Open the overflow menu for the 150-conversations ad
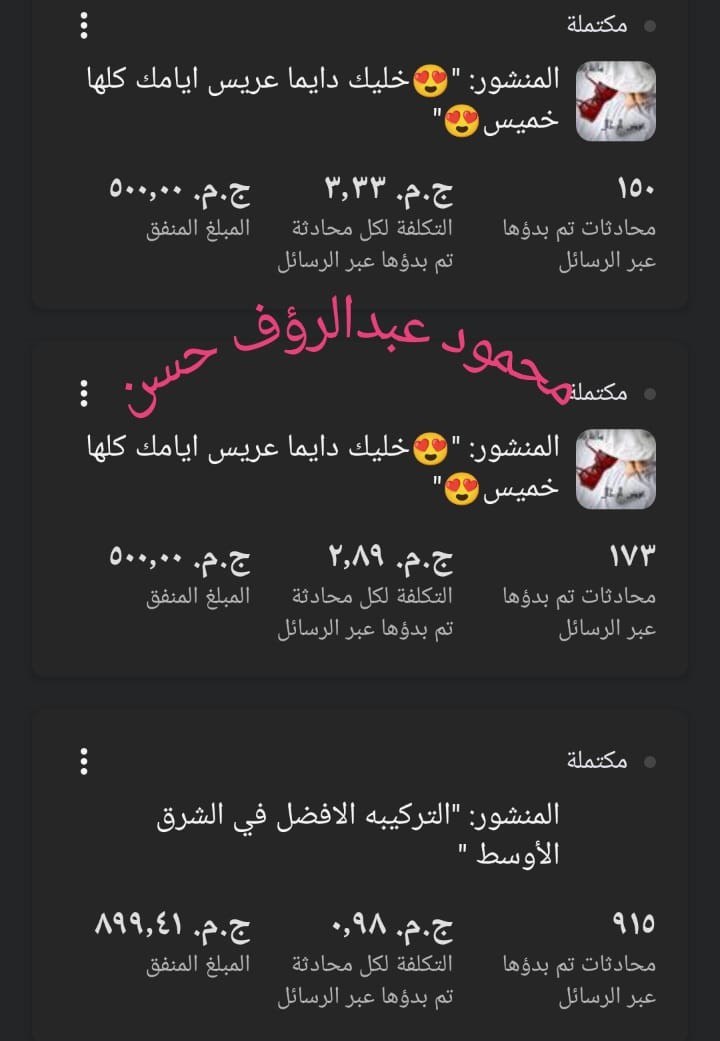This screenshot has width=720, height=1041. 85,25
